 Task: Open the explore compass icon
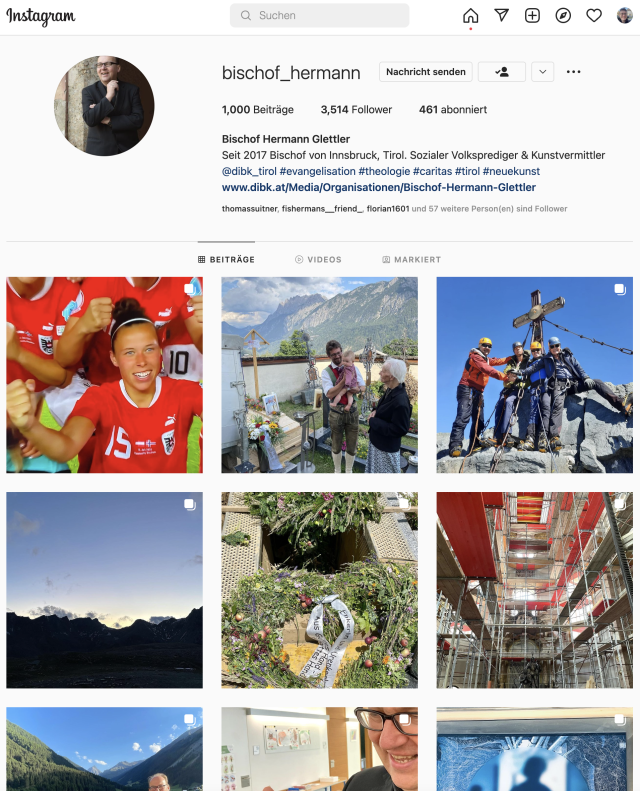(563, 16)
